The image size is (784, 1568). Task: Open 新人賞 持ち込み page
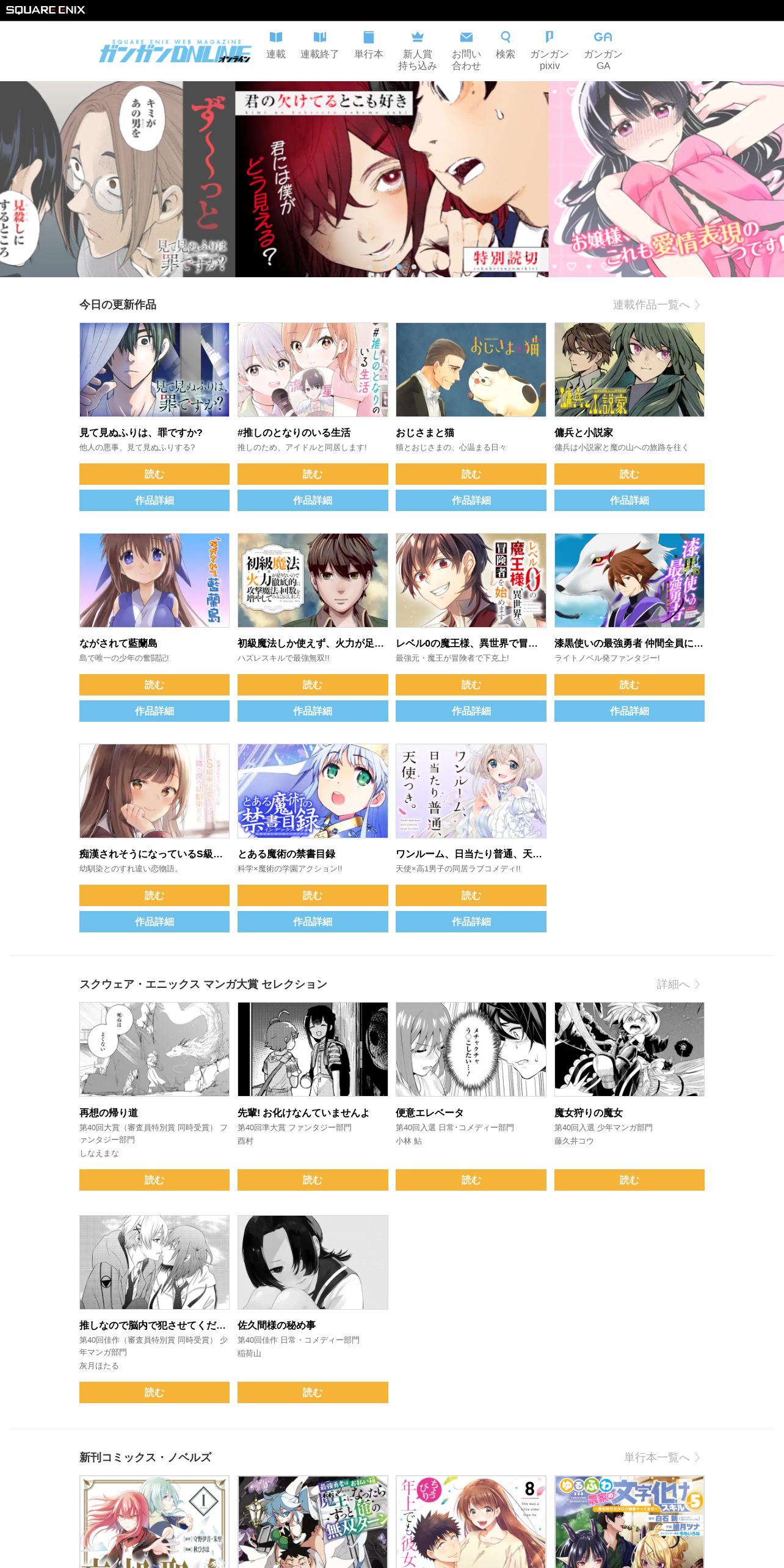417,51
